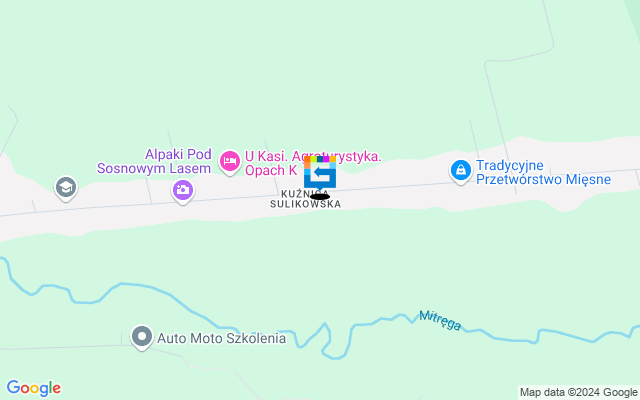Tap the Tradycyjne Przetwórstwo Mięsne shop pin
Screen dimensions: 640x400
(x=460, y=172)
